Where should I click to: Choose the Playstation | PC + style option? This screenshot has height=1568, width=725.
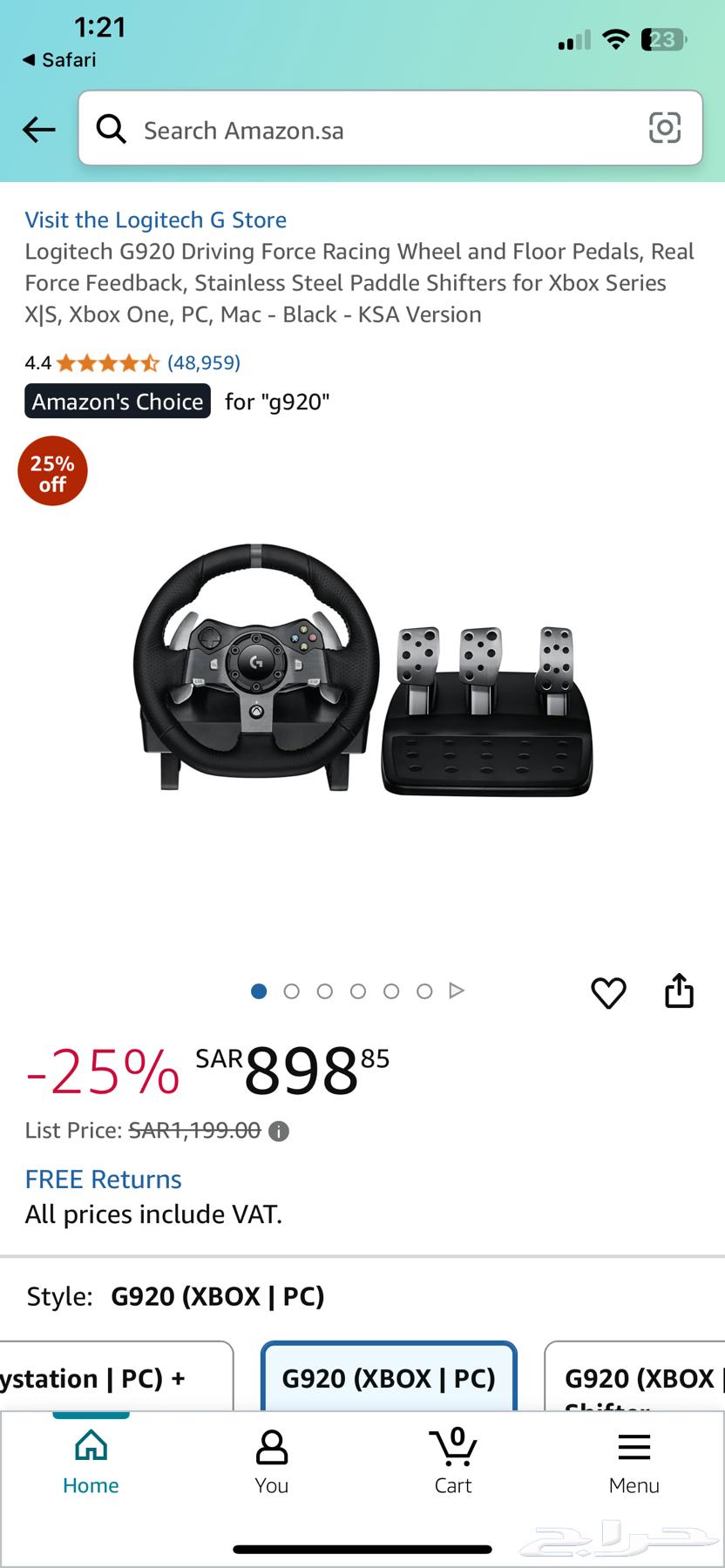tap(105, 1378)
